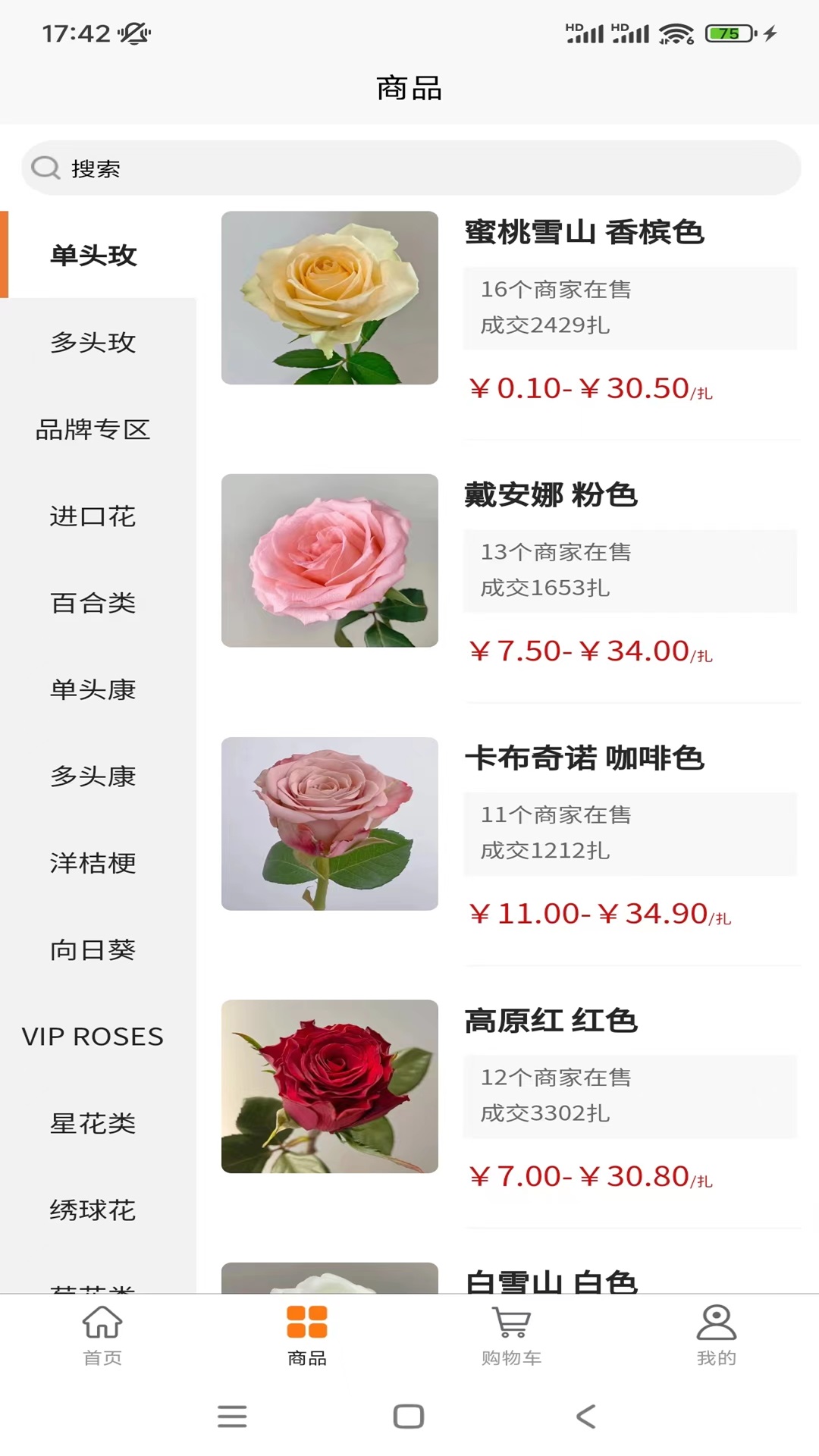
Task: Open the 百合类 category
Action: click(93, 603)
